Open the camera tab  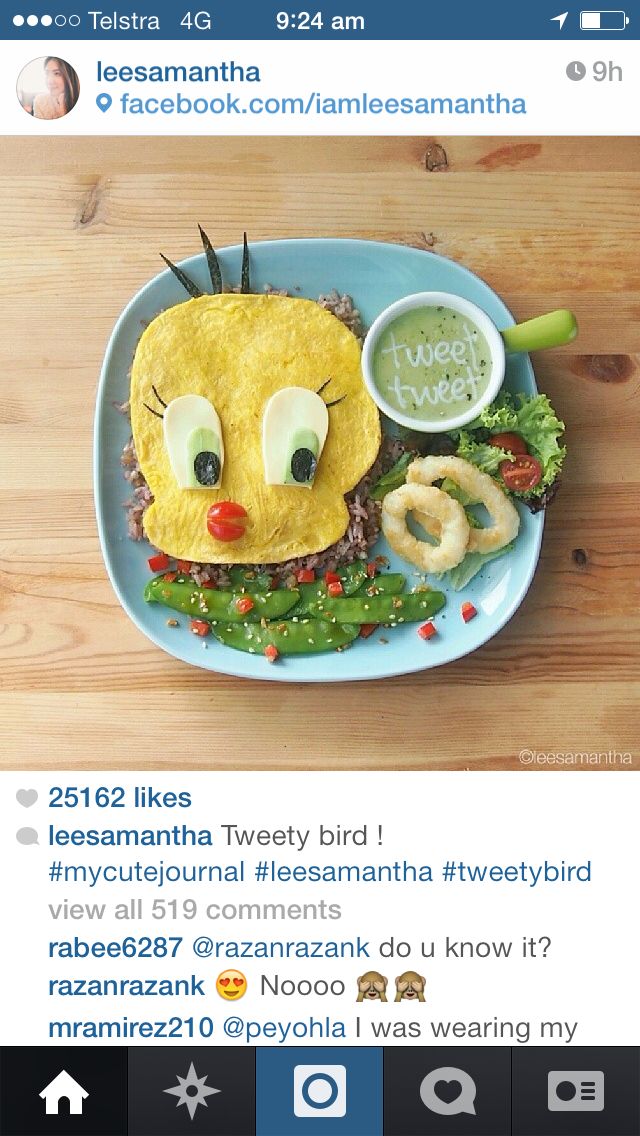(320, 1091)
